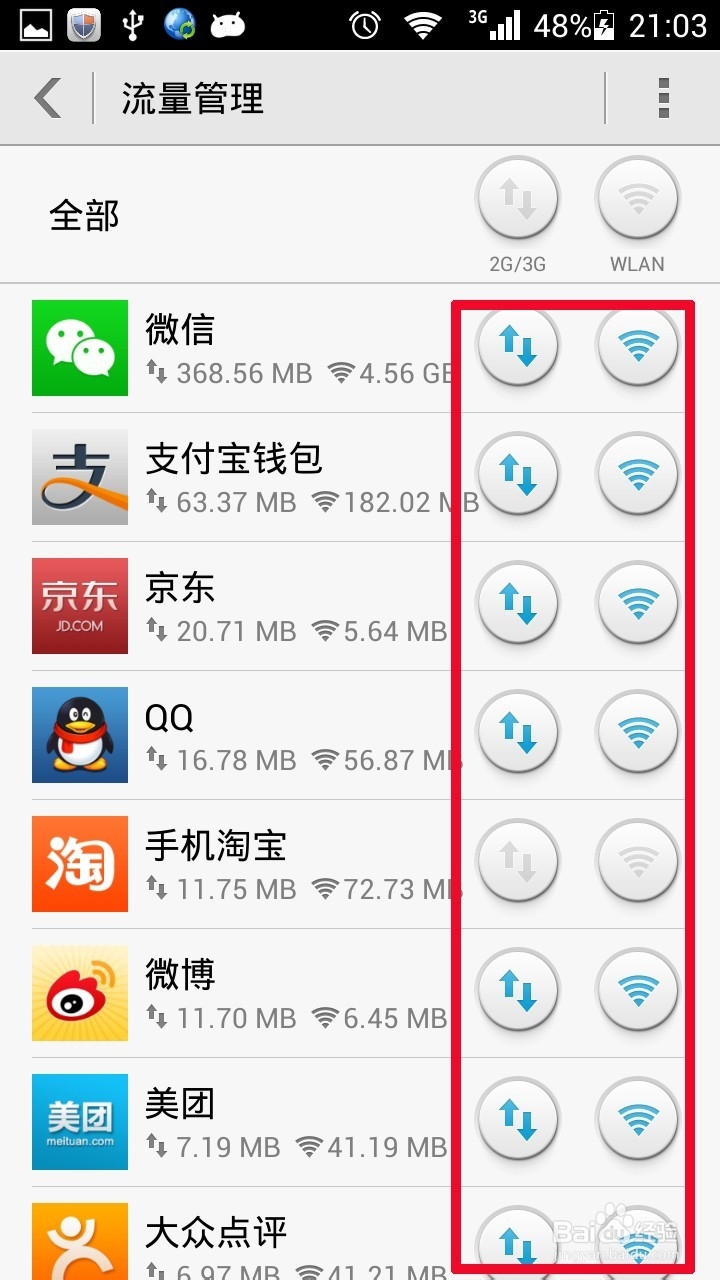Open the overflow menu in title bar
The height and width of the screenshot is (1280, 720).
pos(663,97)
